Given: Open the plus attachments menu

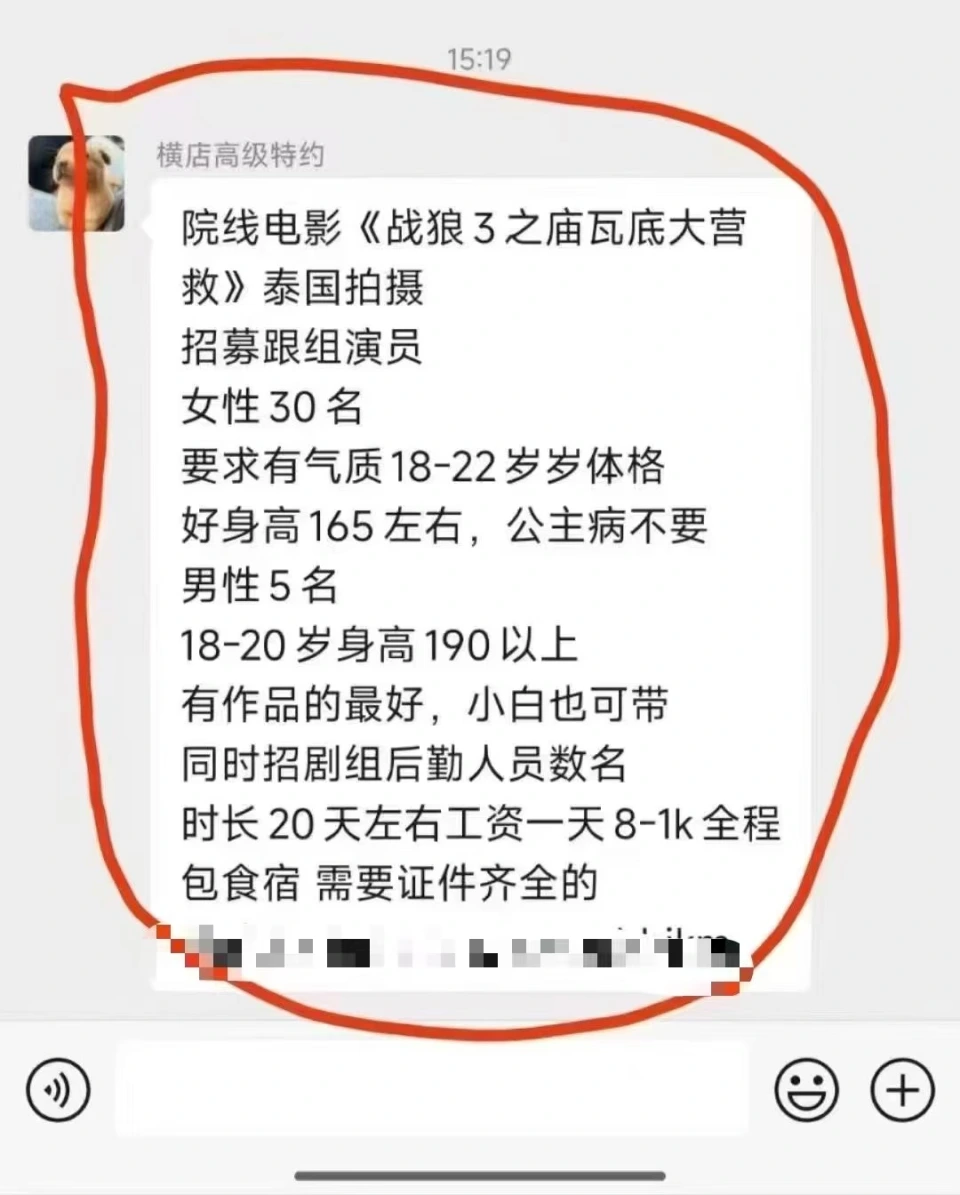Looking at the screenshot, I should 902,1089.
